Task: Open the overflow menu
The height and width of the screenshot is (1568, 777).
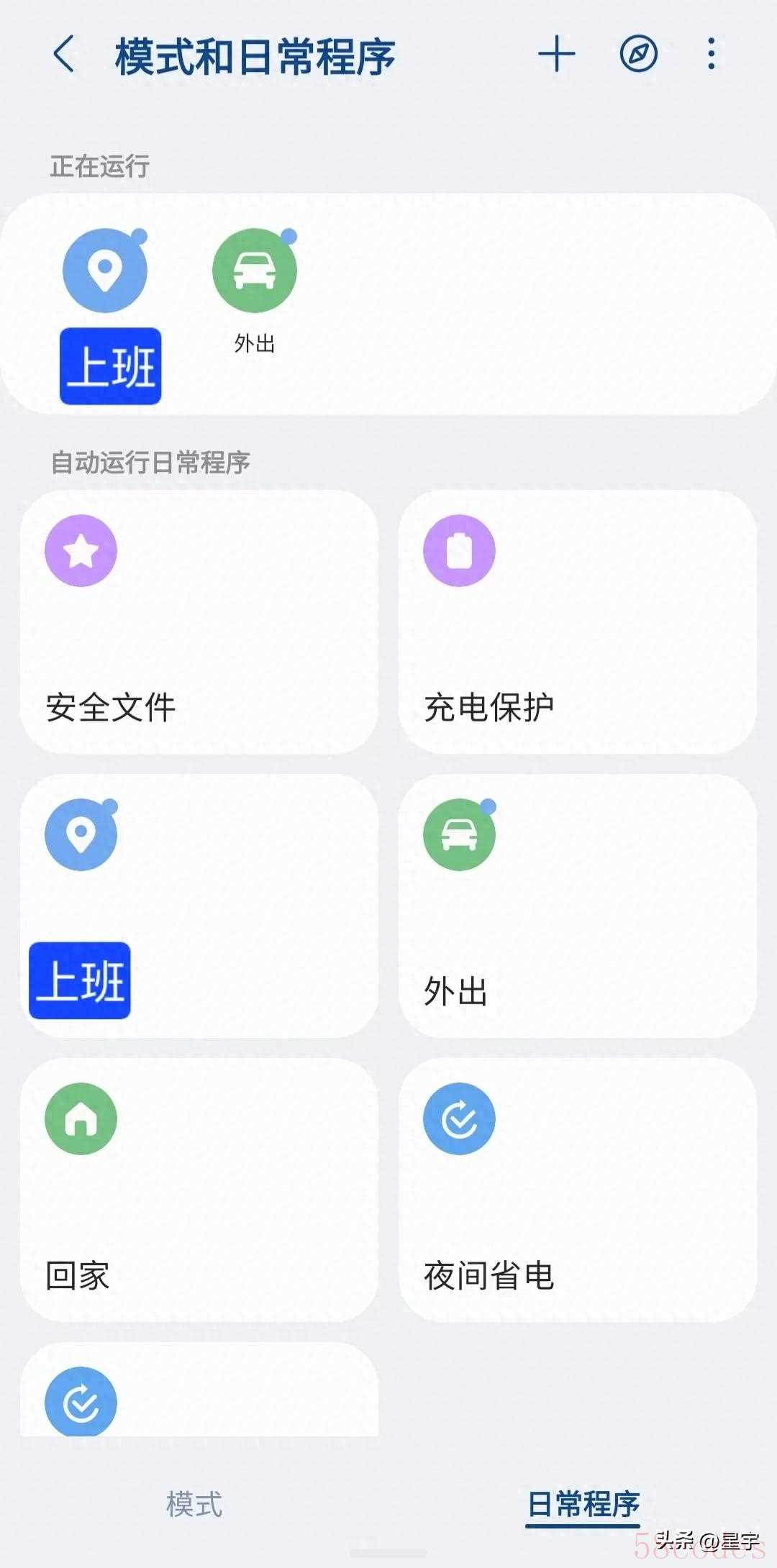Action: pos(711,55)
